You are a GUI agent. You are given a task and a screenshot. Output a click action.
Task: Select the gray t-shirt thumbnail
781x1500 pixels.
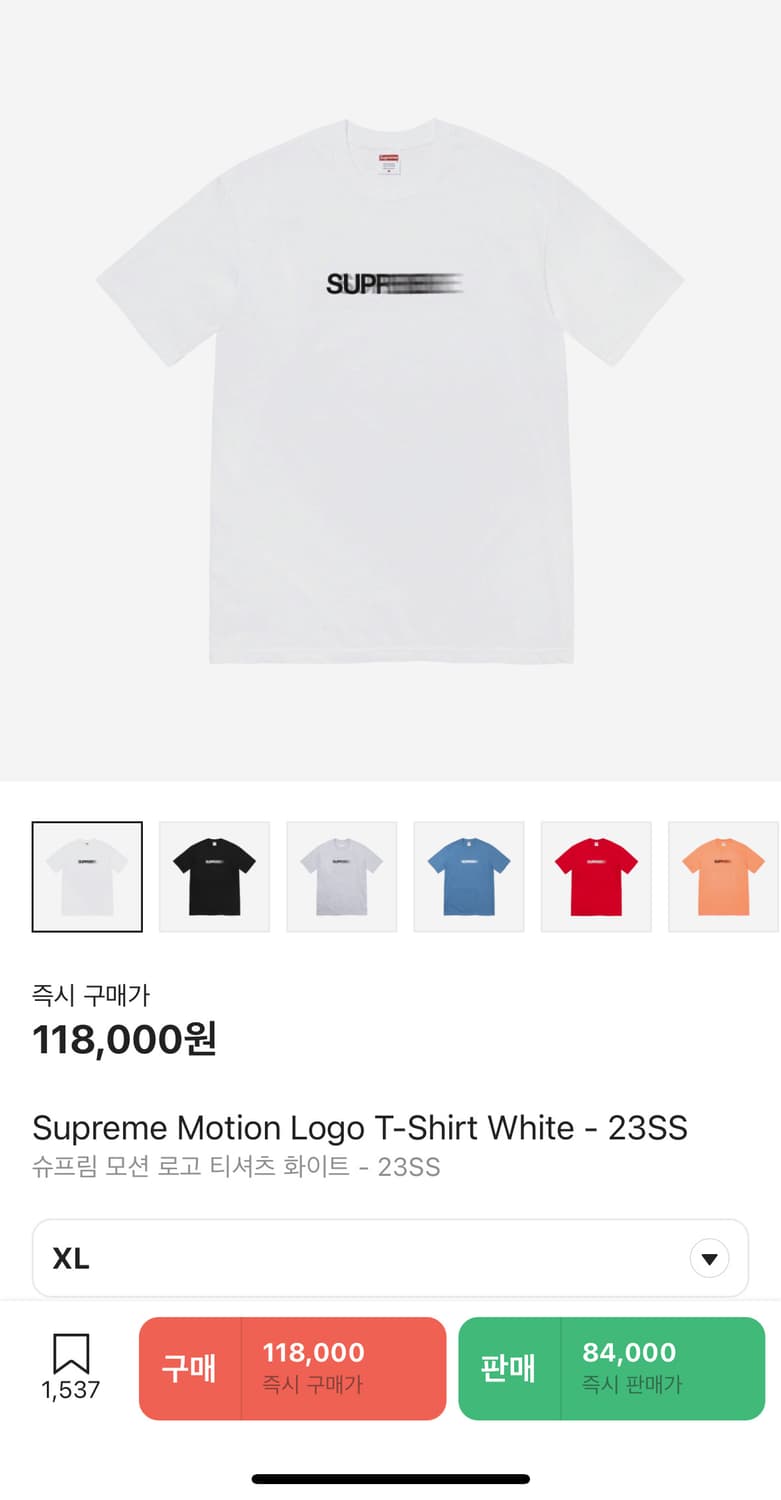pos(342,876)
